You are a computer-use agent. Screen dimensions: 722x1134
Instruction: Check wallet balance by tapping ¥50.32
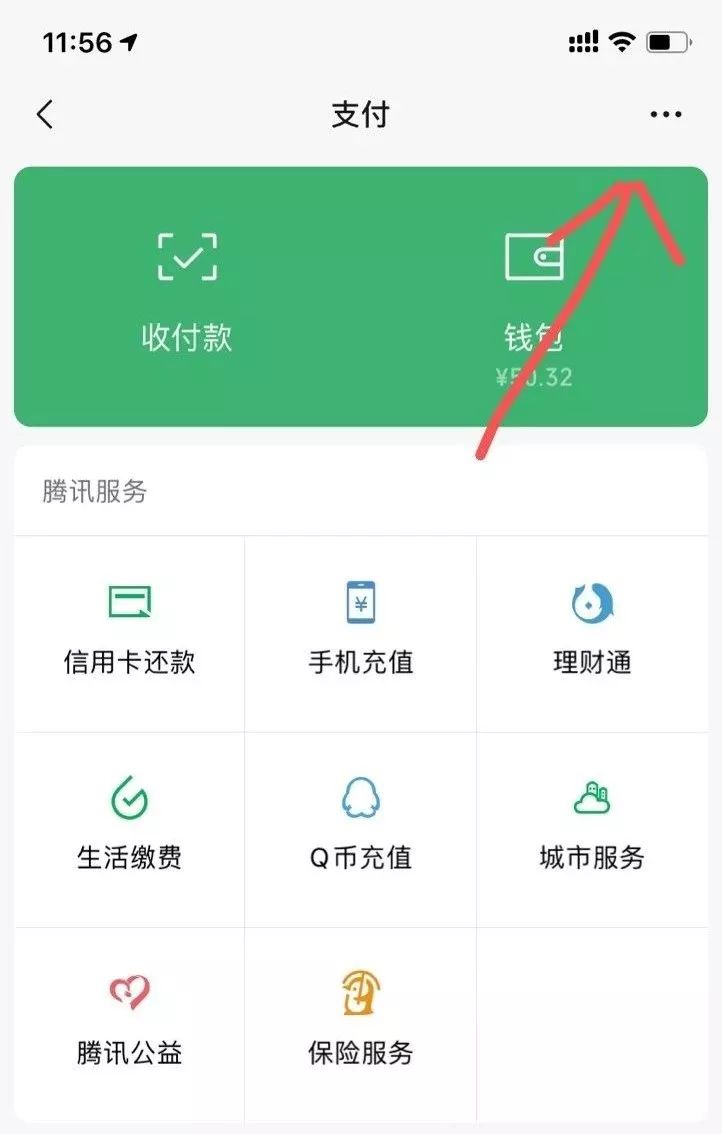(536, 377)
